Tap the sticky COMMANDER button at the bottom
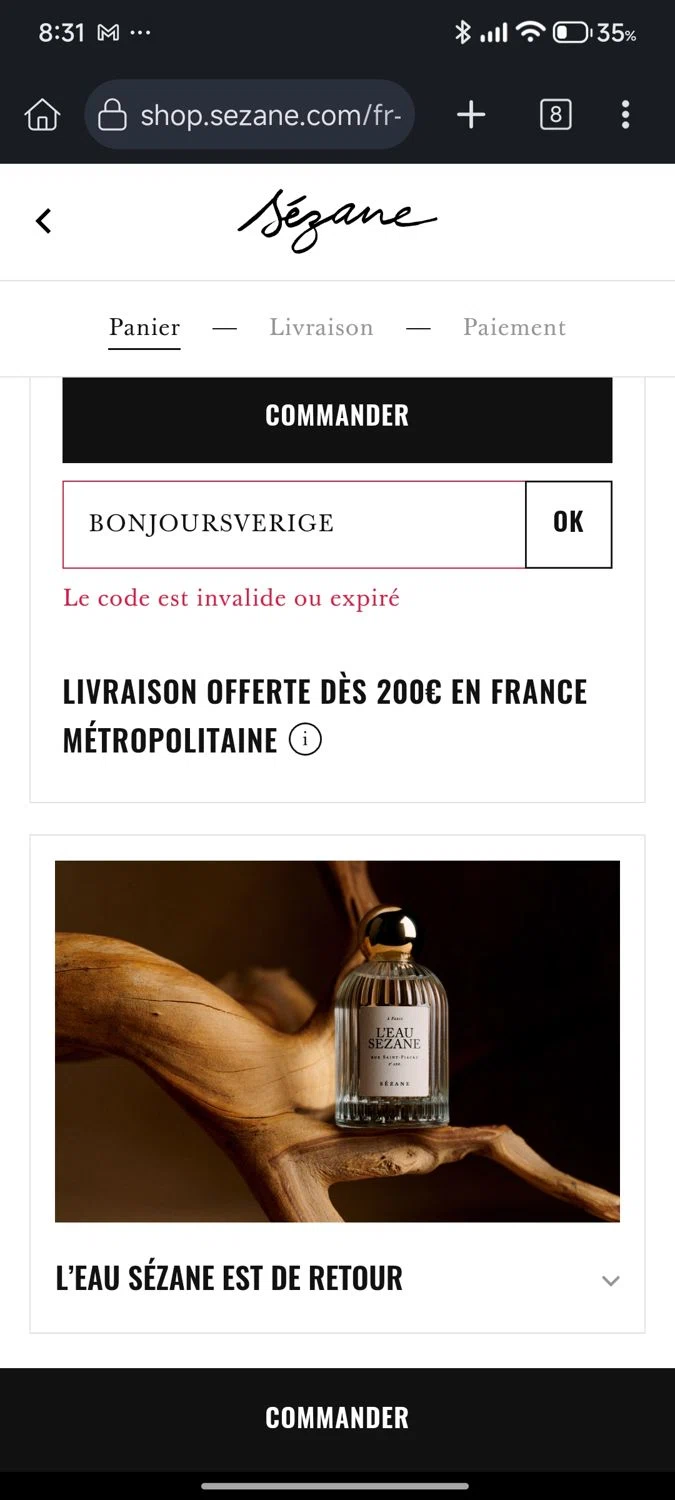Image resolution: width=675 pixels, height=1500 pixels. click(x=337, y=1417)
